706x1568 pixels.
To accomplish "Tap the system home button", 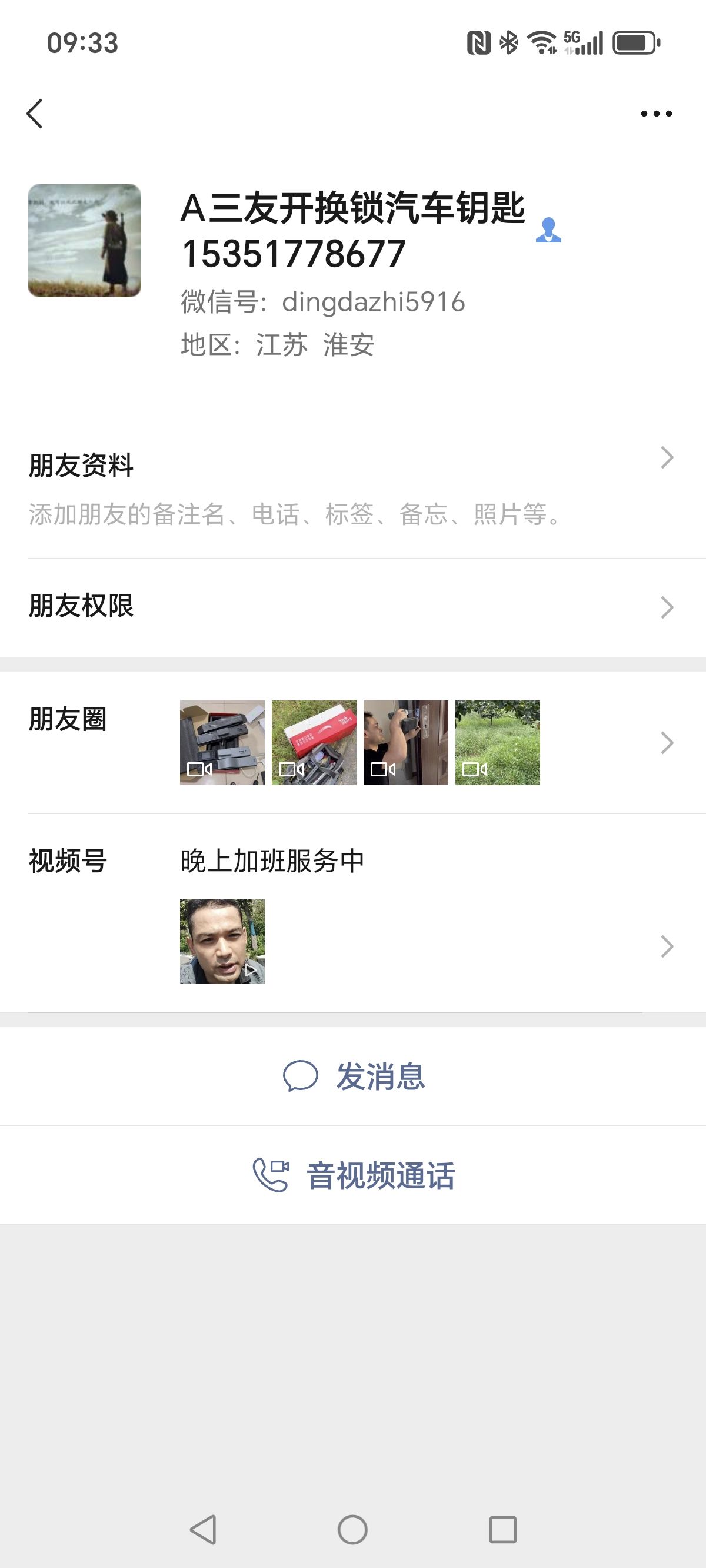I will point(352,1529).
